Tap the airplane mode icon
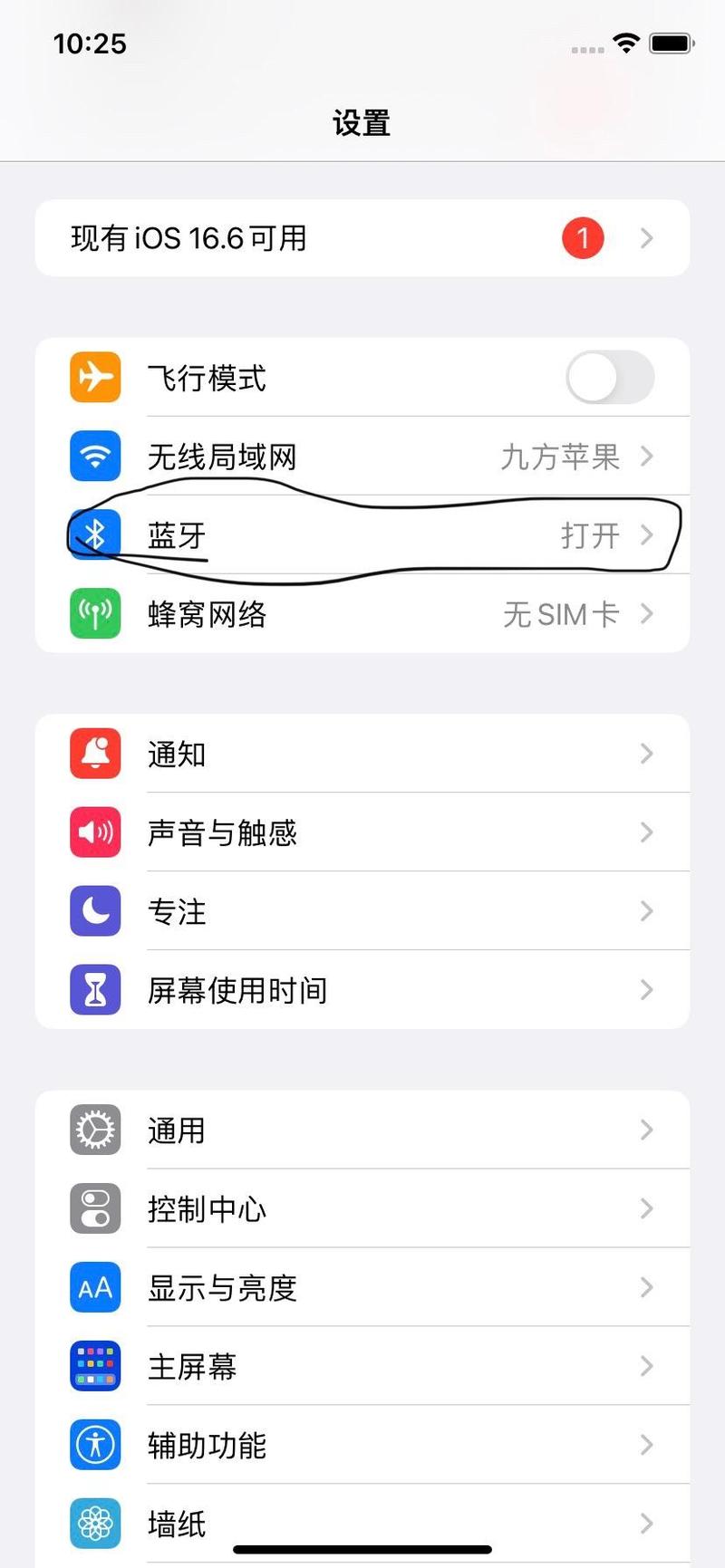Screen dimensions: 725x1568 click(94, 378)
